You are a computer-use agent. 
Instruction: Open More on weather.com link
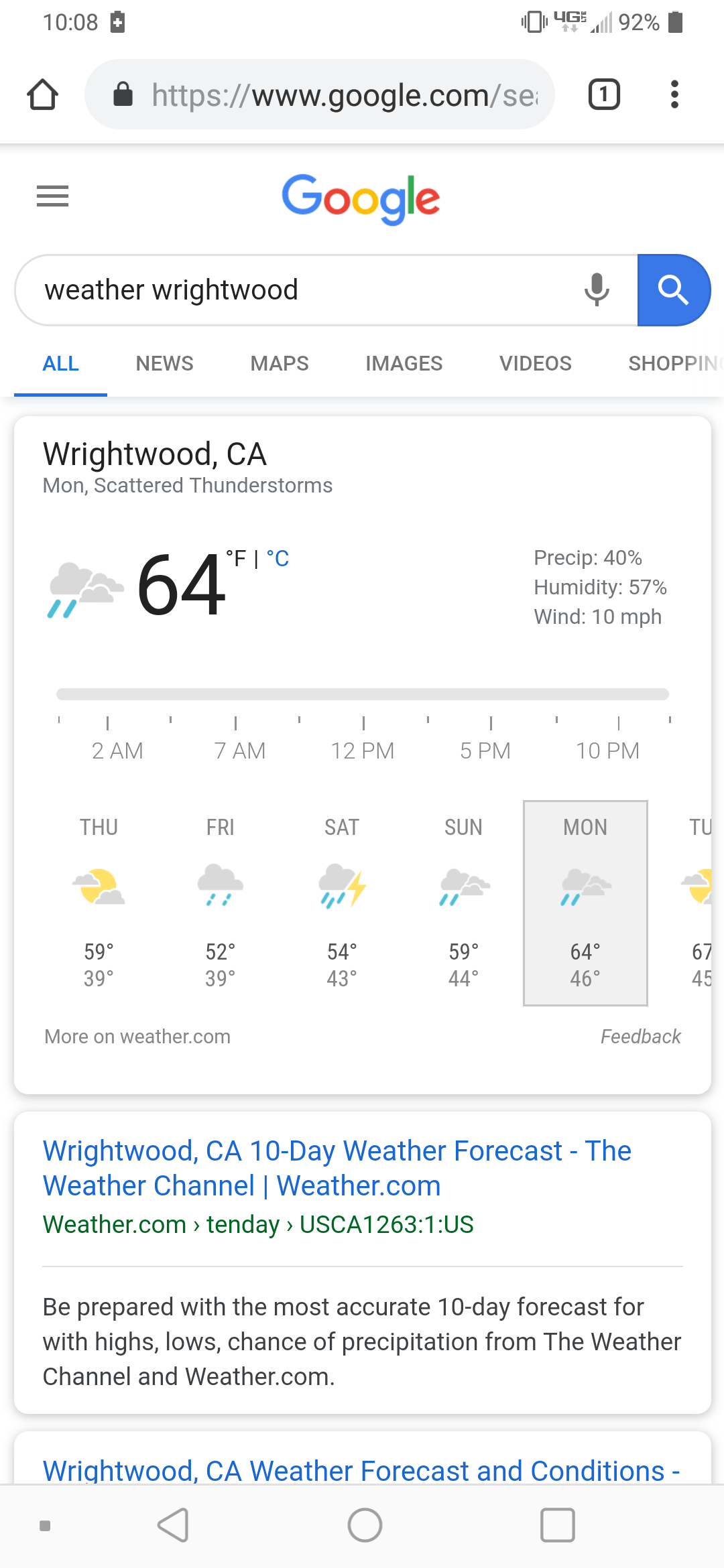pyautogui.click(x=137, y=1037)
